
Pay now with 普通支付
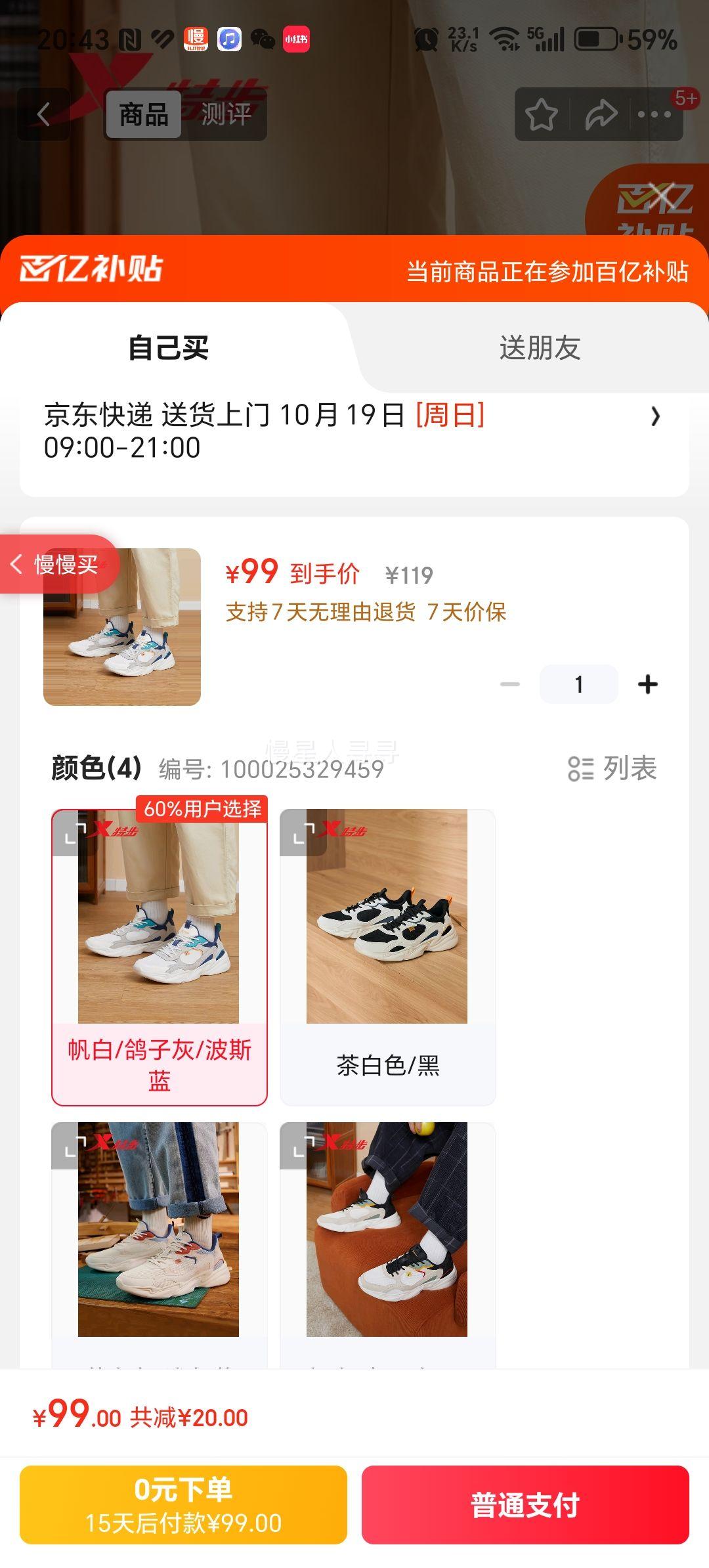click(525, 1505)
